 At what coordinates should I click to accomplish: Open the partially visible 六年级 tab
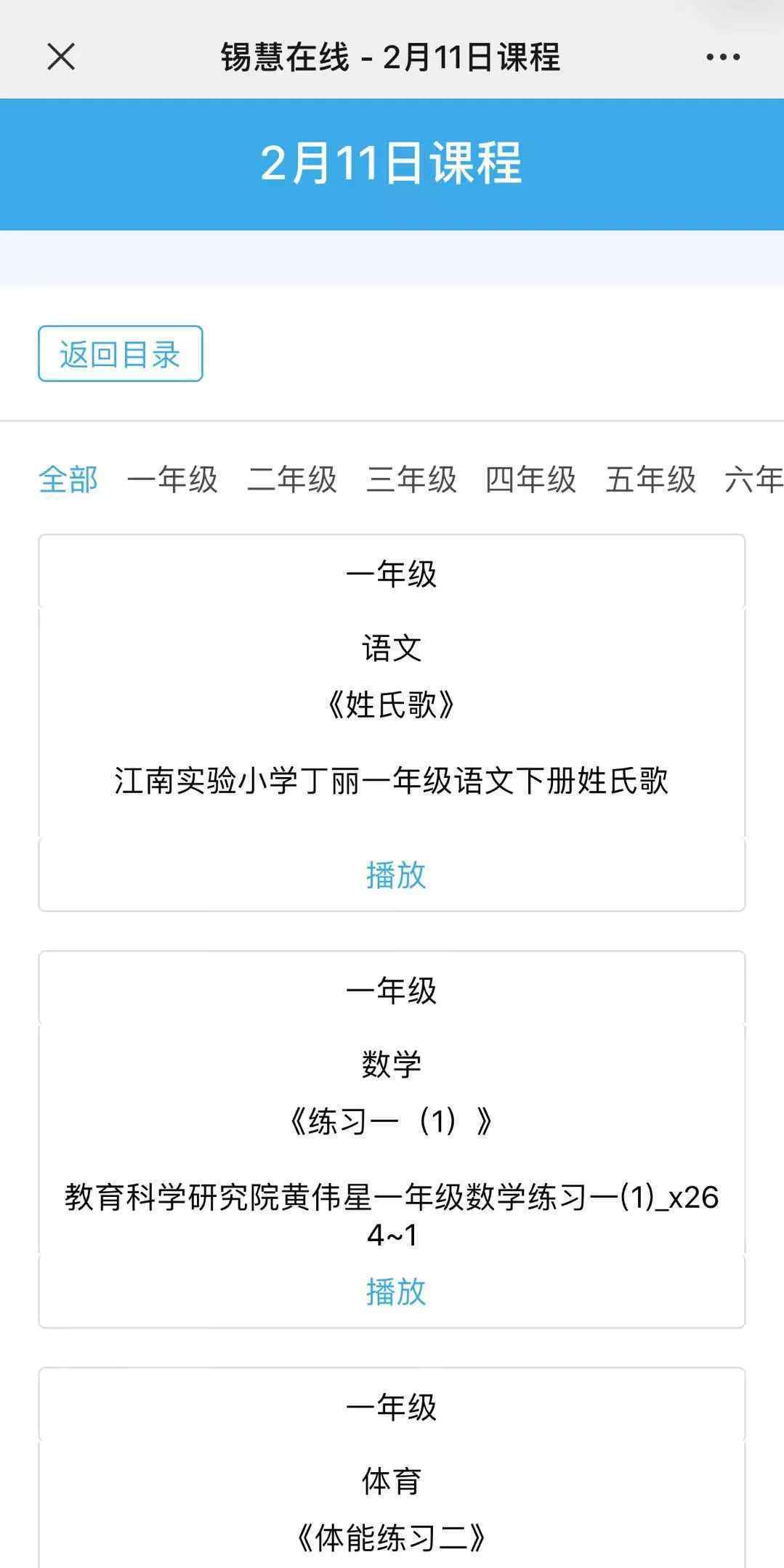754,480
